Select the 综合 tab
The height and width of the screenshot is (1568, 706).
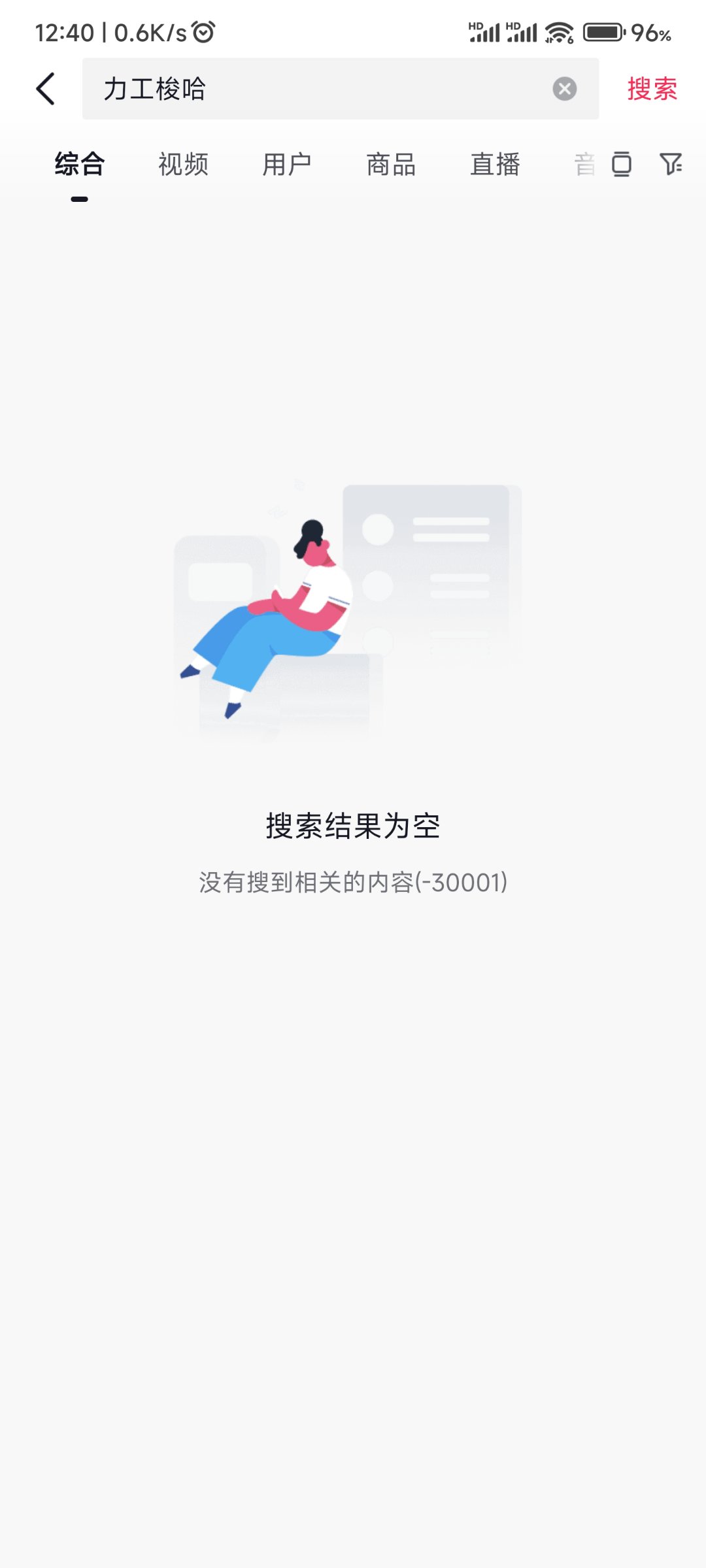(x=80, y=164)
